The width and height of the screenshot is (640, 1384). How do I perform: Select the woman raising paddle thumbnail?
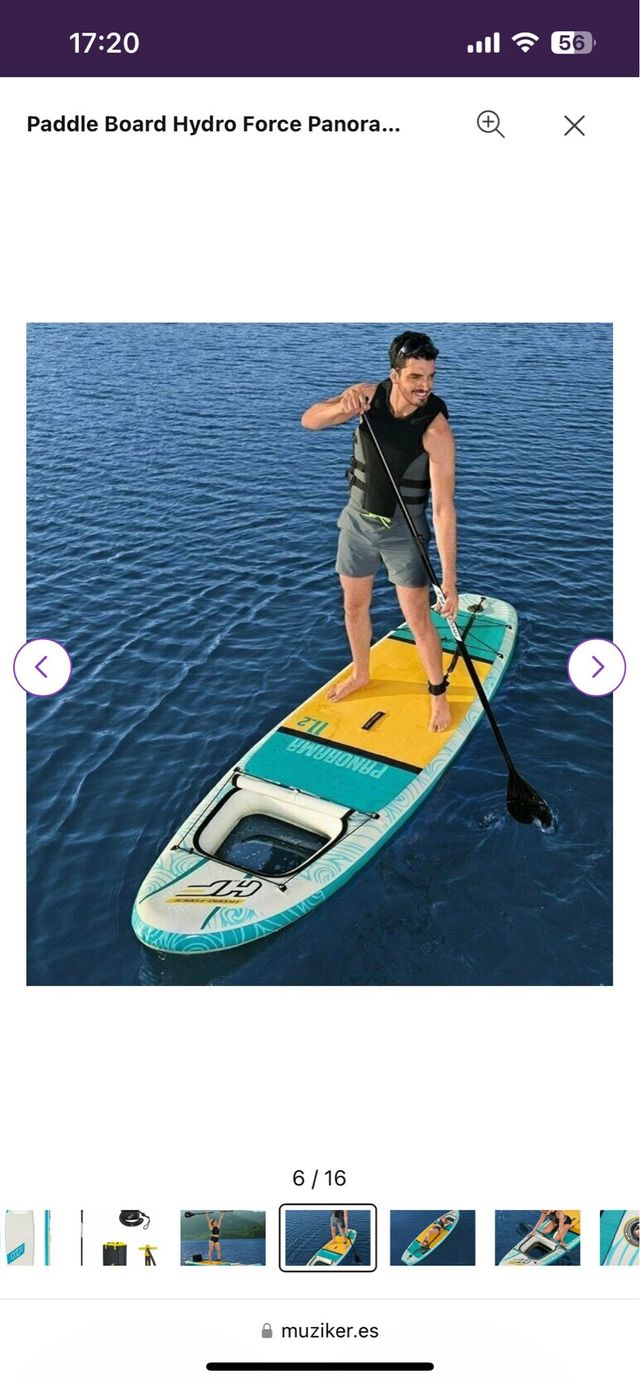pos(223,1238)
